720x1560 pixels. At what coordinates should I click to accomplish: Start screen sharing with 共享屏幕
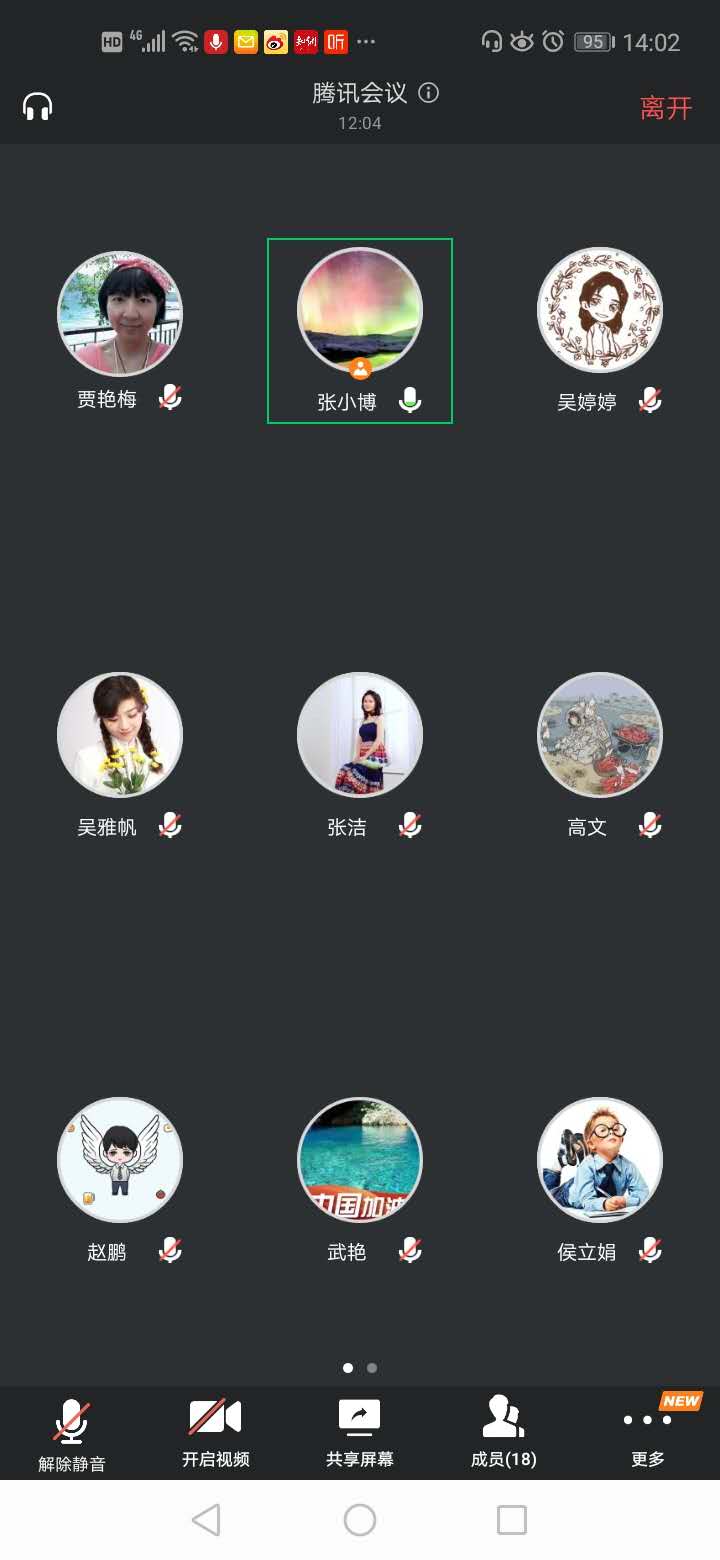(360, 1434)
